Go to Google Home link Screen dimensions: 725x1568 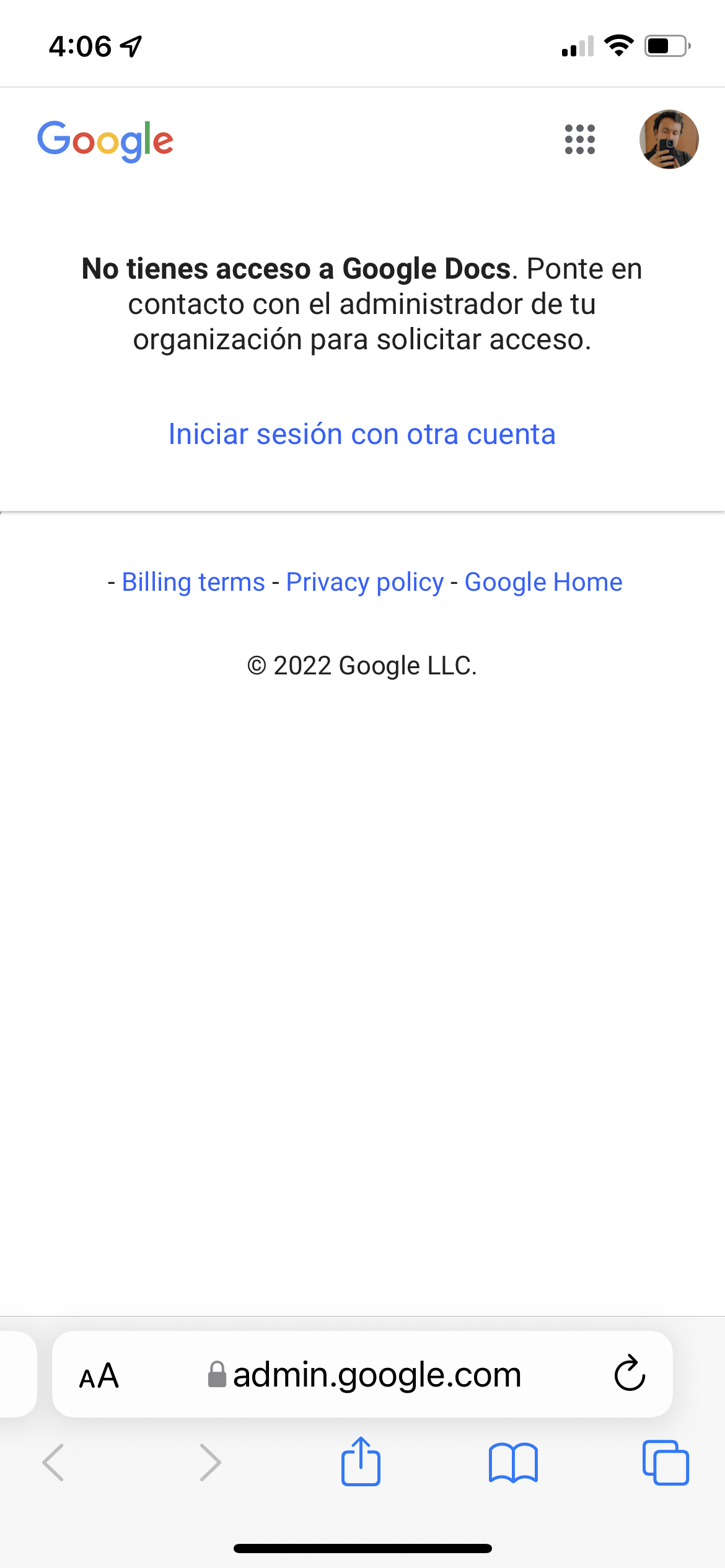[543, 582]
